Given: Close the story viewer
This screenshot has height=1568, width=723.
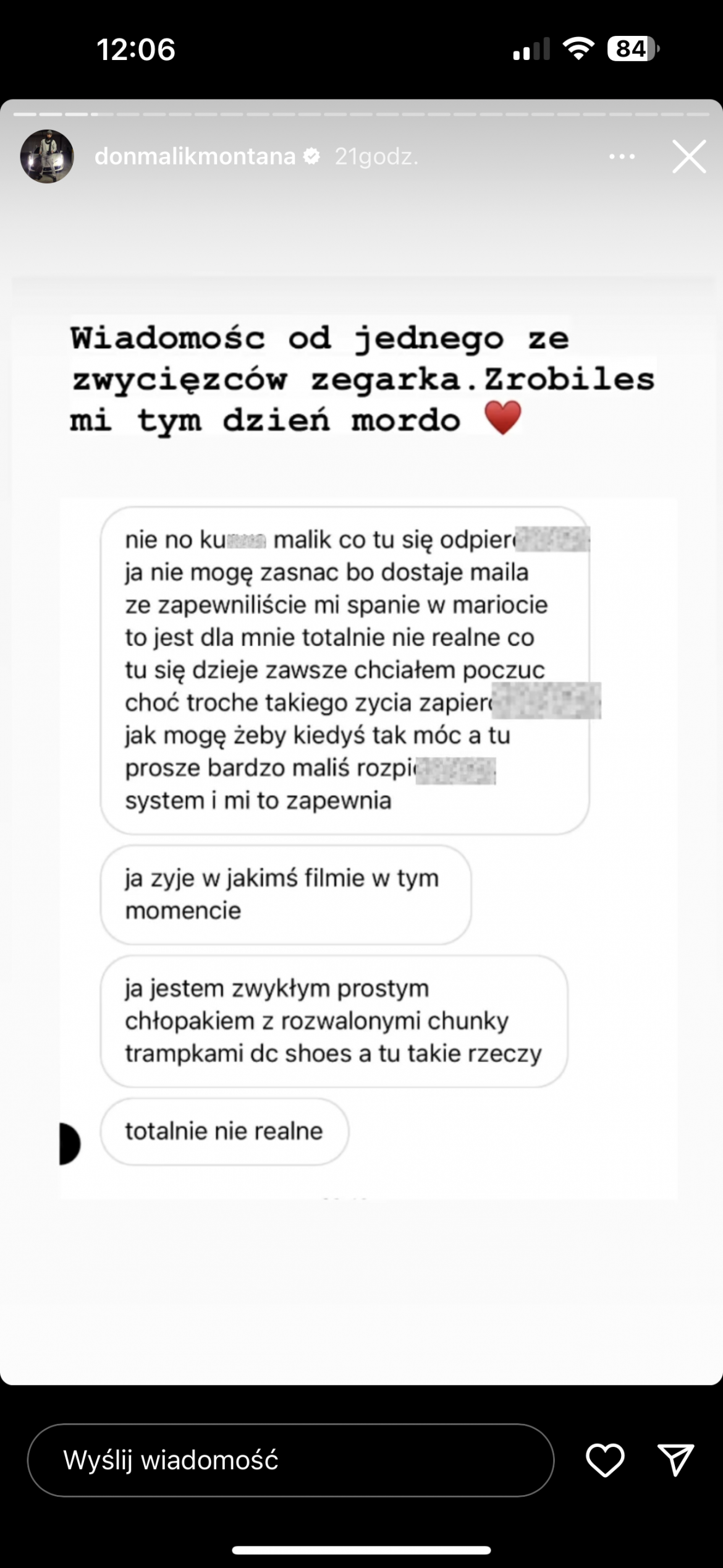Looking at the screenshot, I should (x=688, y=156).
